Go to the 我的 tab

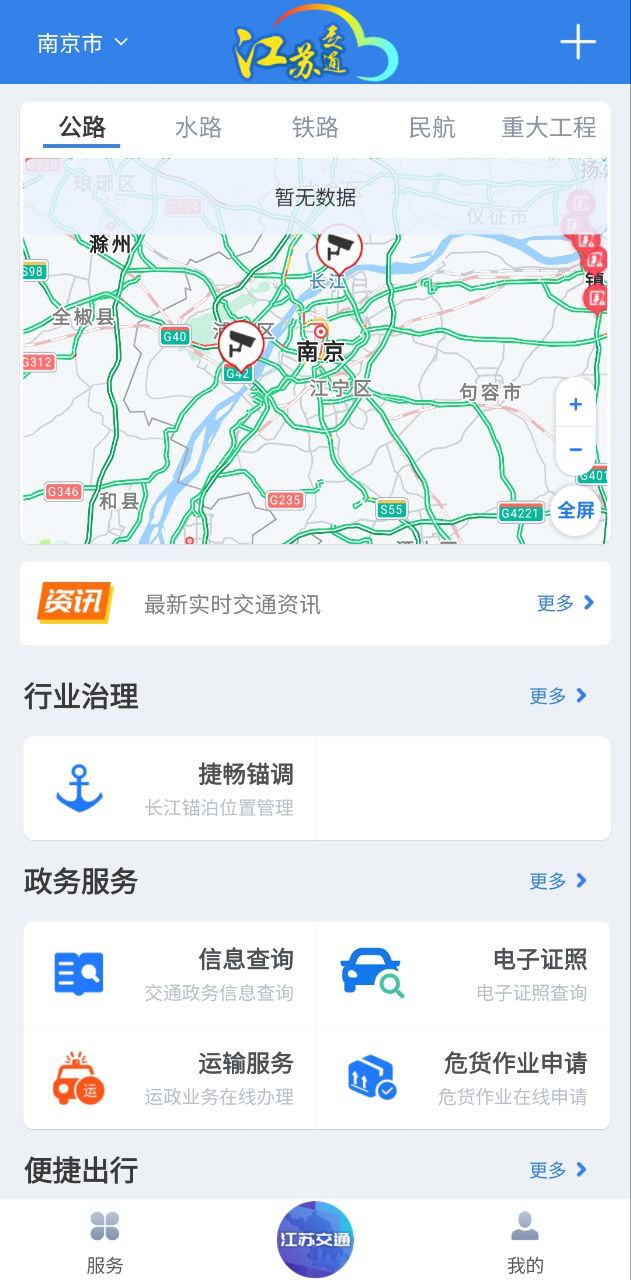tap(525, 1242)
